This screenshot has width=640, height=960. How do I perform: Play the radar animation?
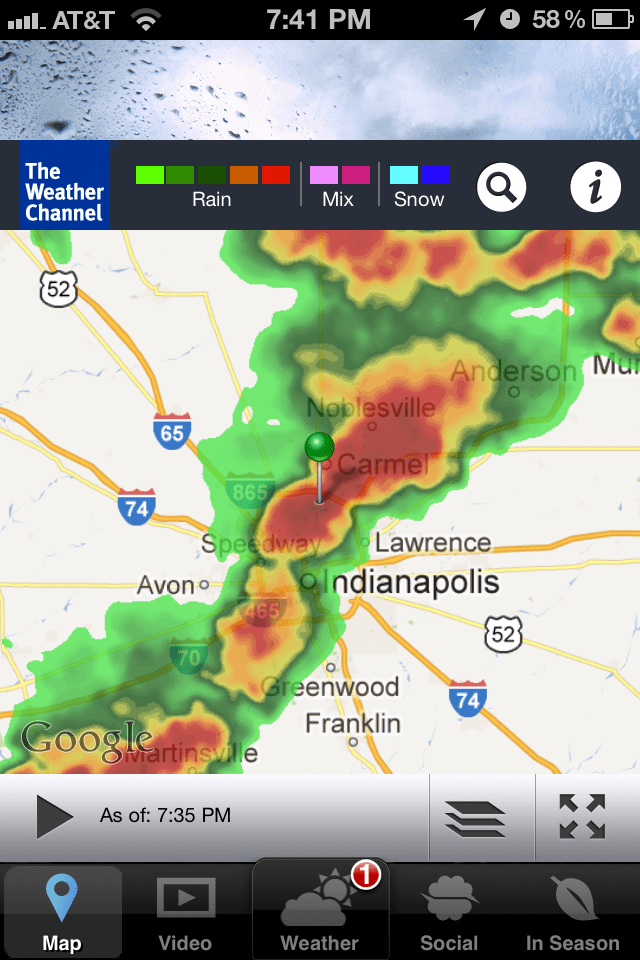(x=54, y=816)
